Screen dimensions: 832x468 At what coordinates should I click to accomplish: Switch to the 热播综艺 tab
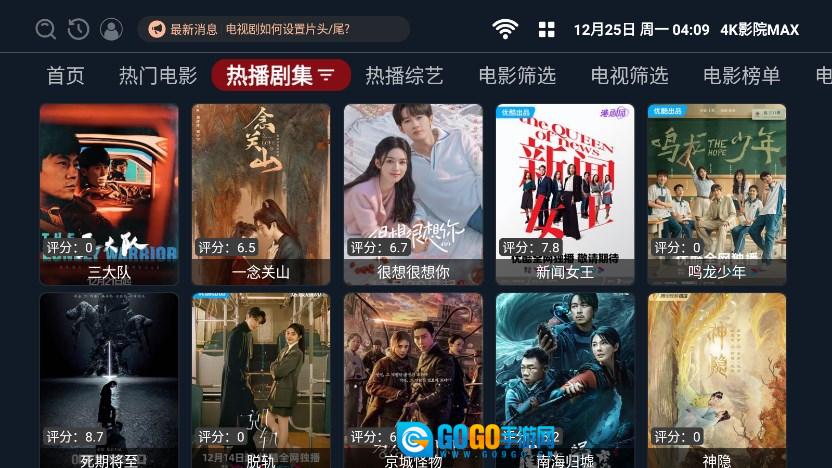point(404,75)
